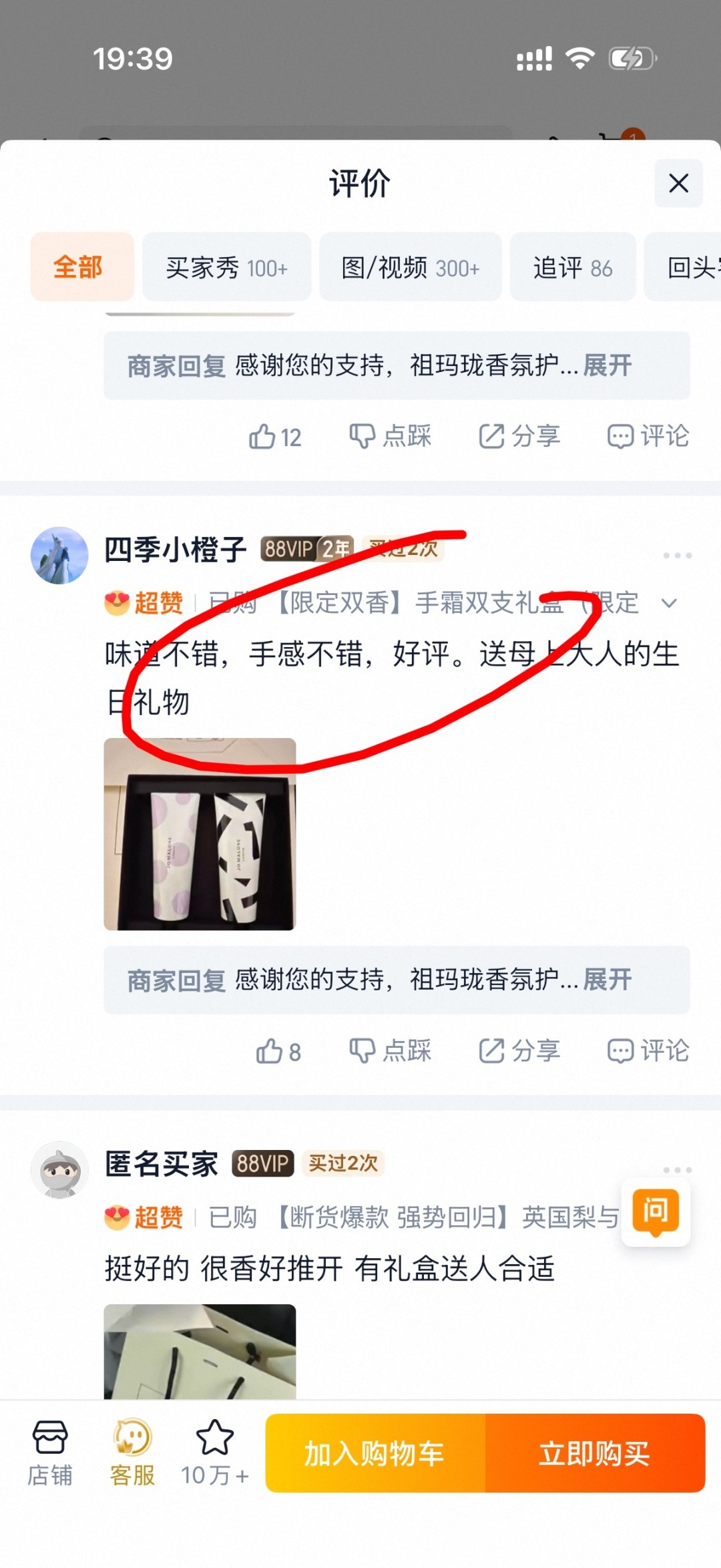Image resolution: width=721 pixels, height=1568 pixels.
Task: Share 四季小橙子's review
Action: [519, 1050]
